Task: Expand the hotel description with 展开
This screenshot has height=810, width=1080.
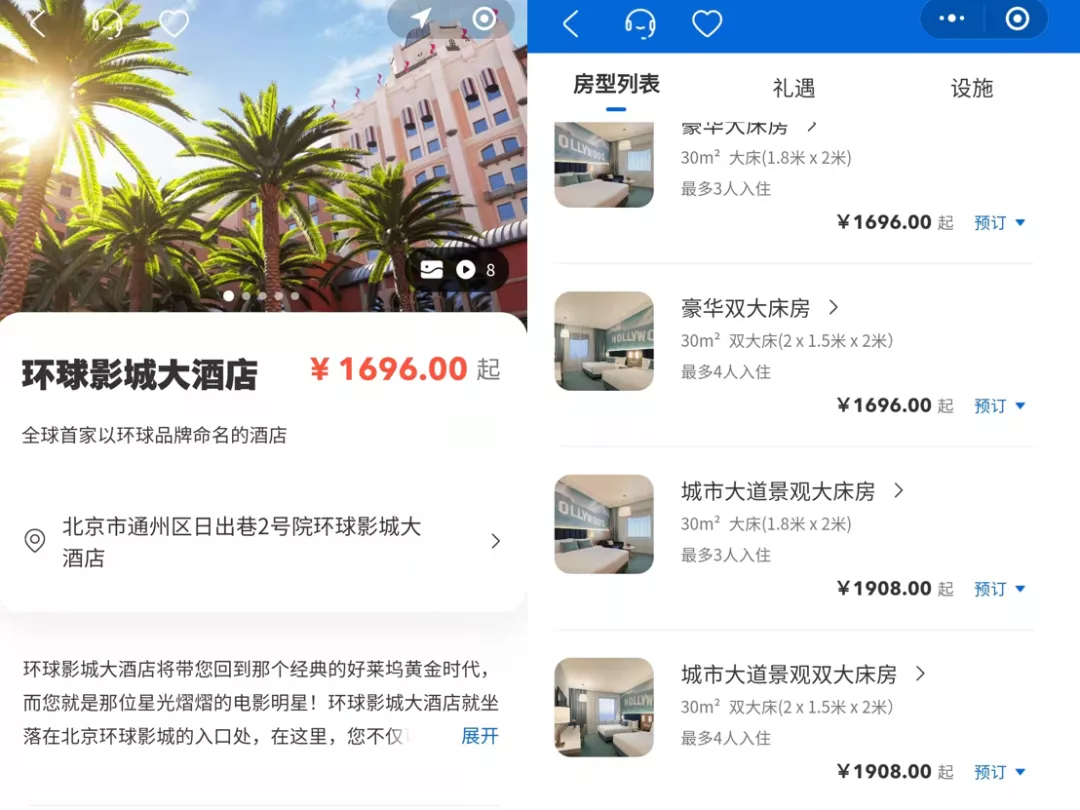Action: (x=479, y=736)
